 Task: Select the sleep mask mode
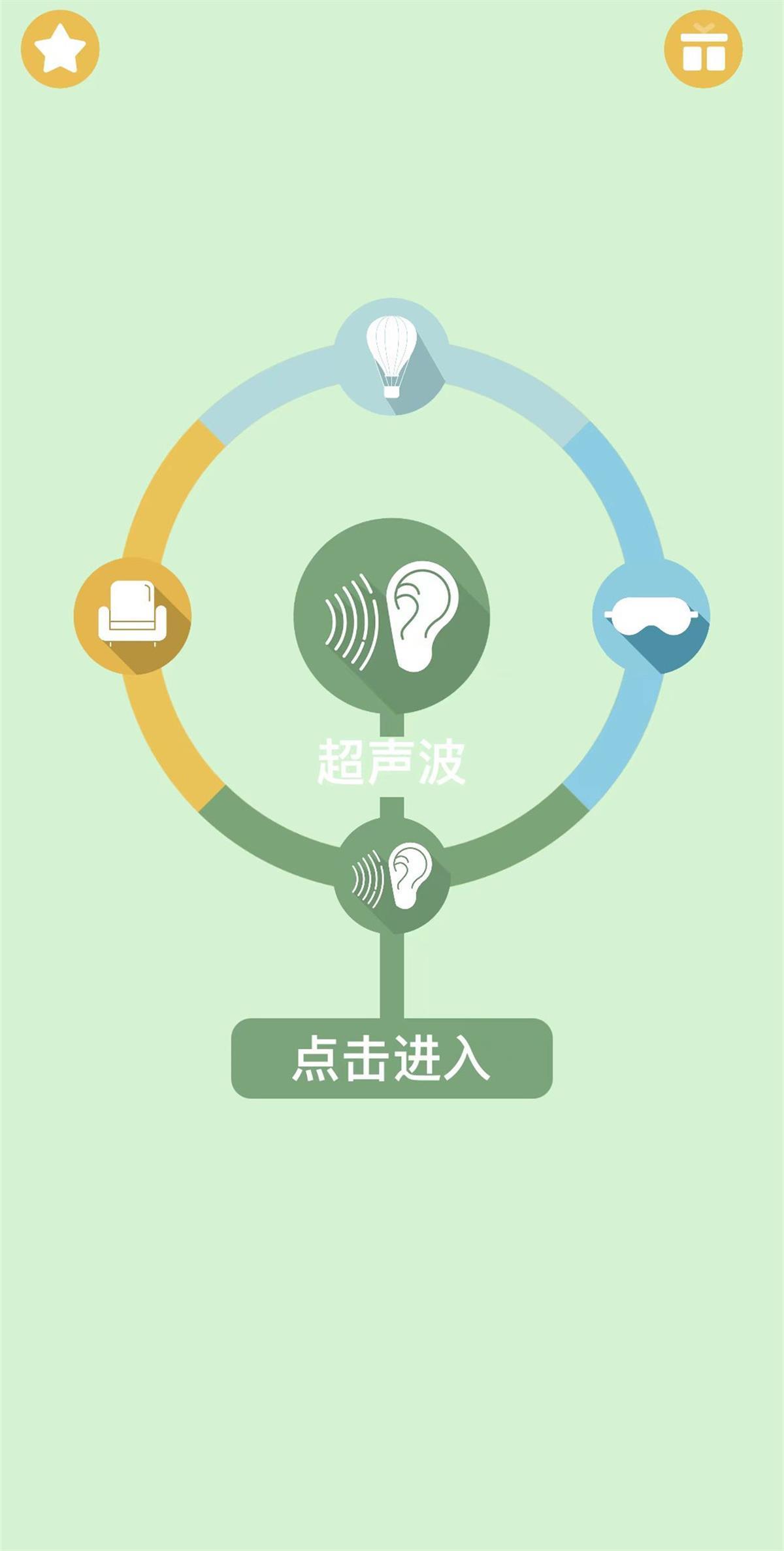[x=651, y=616]
